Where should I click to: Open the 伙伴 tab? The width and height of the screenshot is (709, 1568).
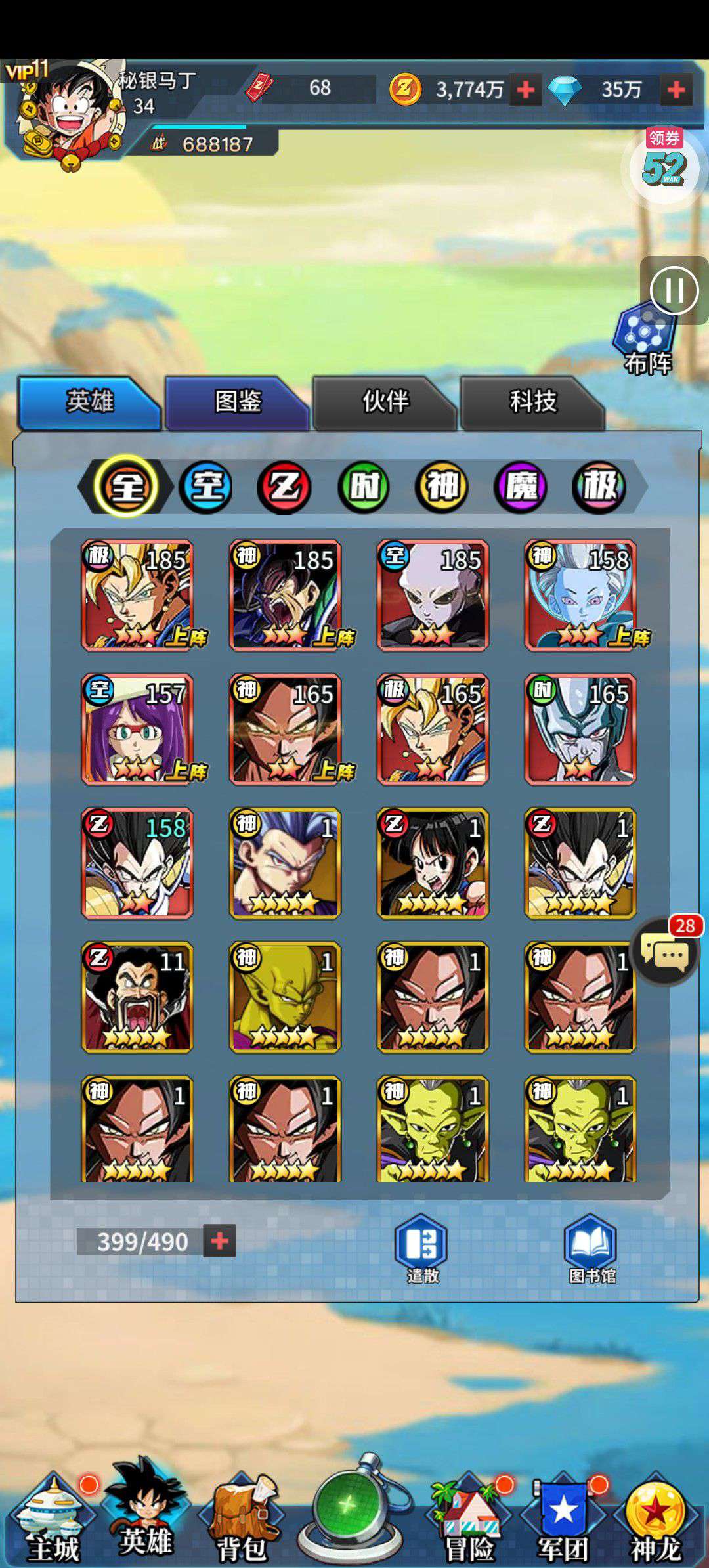385,402
